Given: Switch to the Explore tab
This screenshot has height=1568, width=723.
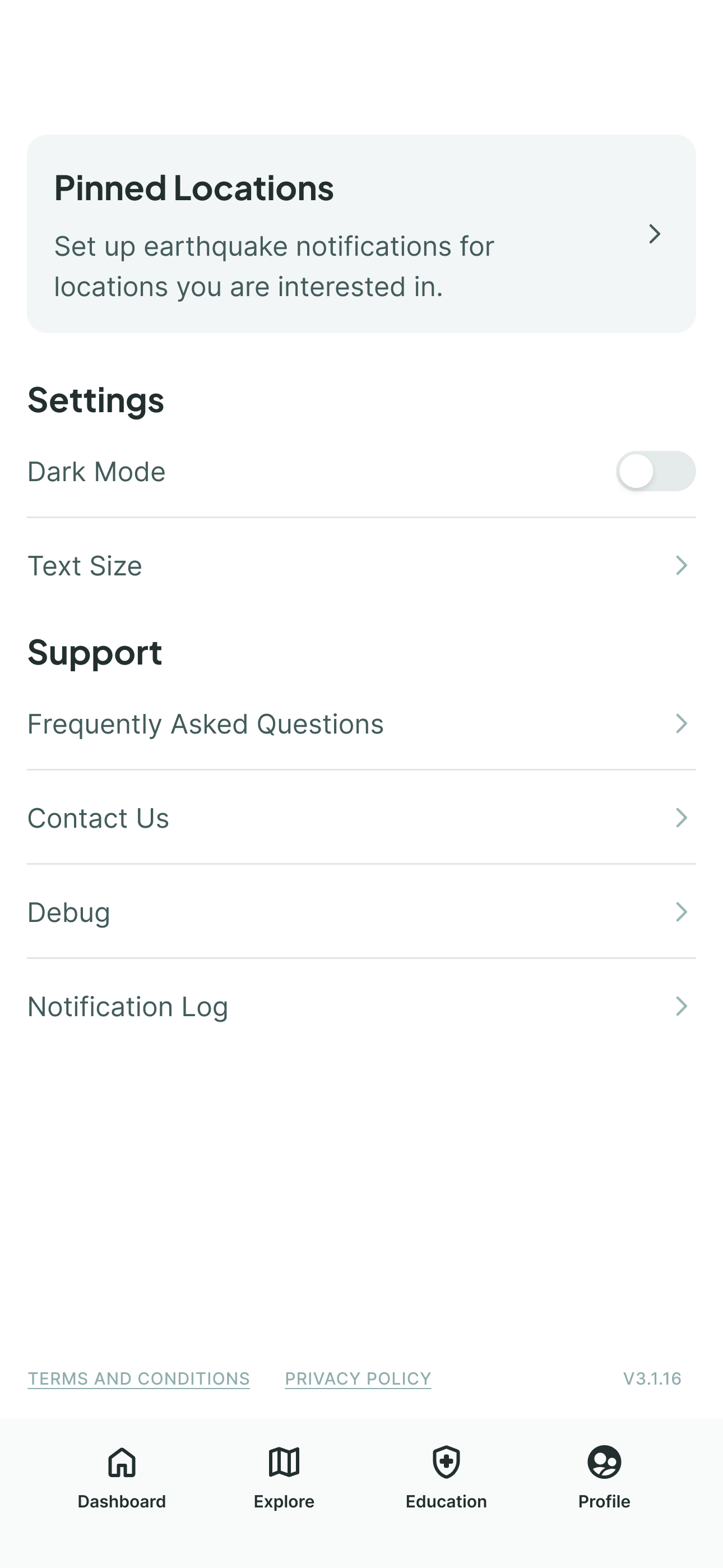Looking at the screenshot, I should point(284,1477).
